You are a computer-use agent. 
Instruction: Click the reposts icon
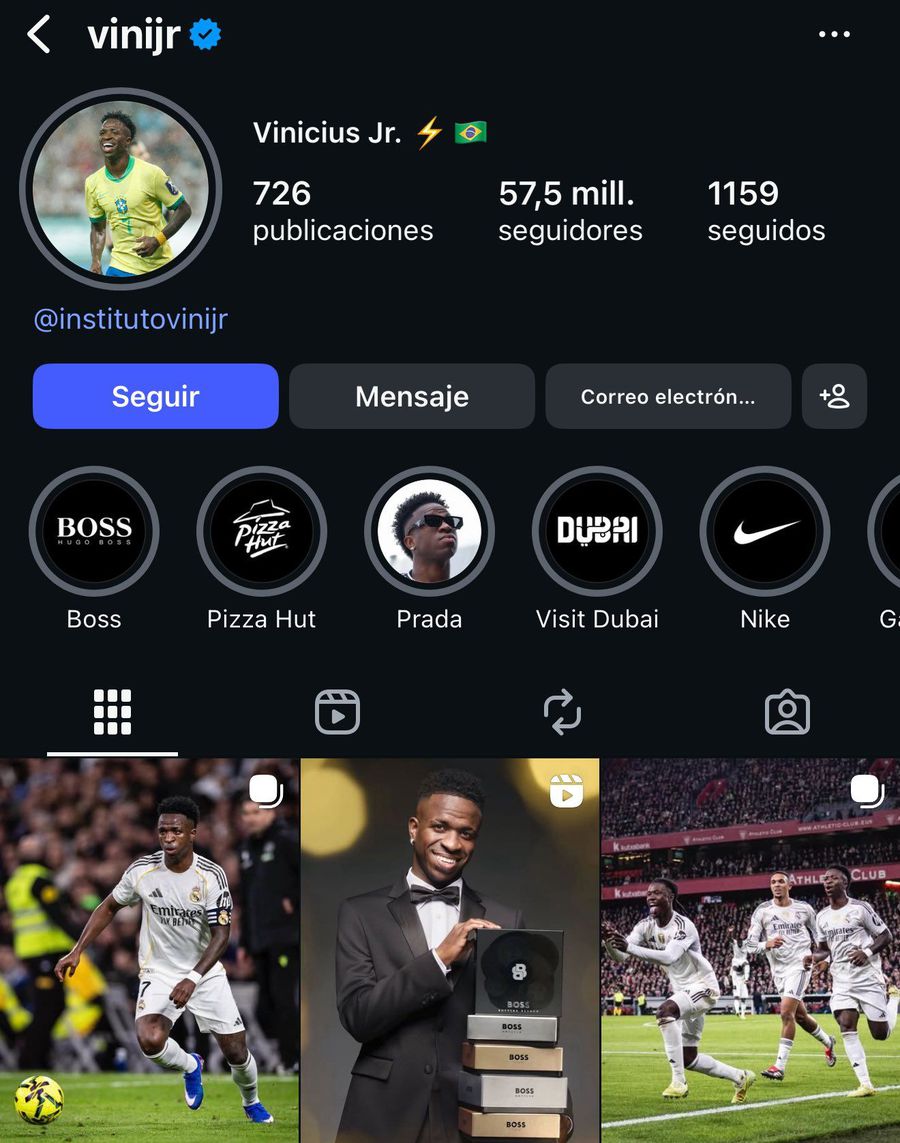tap(562, 711)
